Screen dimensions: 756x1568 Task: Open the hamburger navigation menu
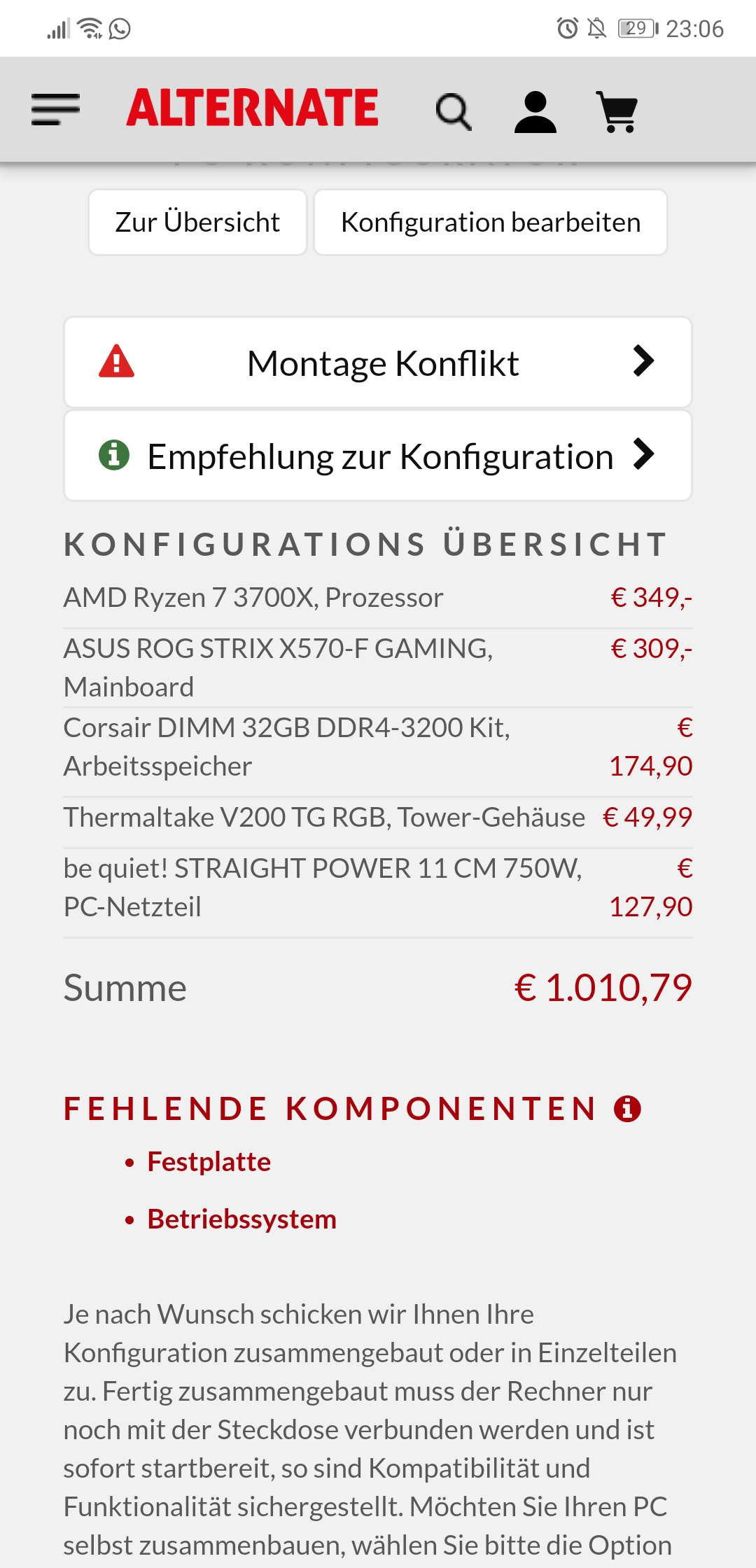56,110
